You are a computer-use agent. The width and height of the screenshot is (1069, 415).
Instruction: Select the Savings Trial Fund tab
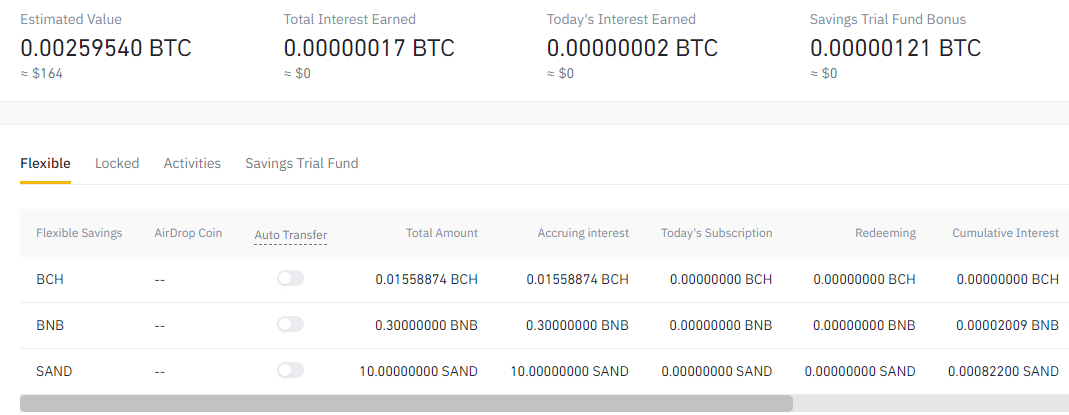pyautogui.click(x=301, y=164)
